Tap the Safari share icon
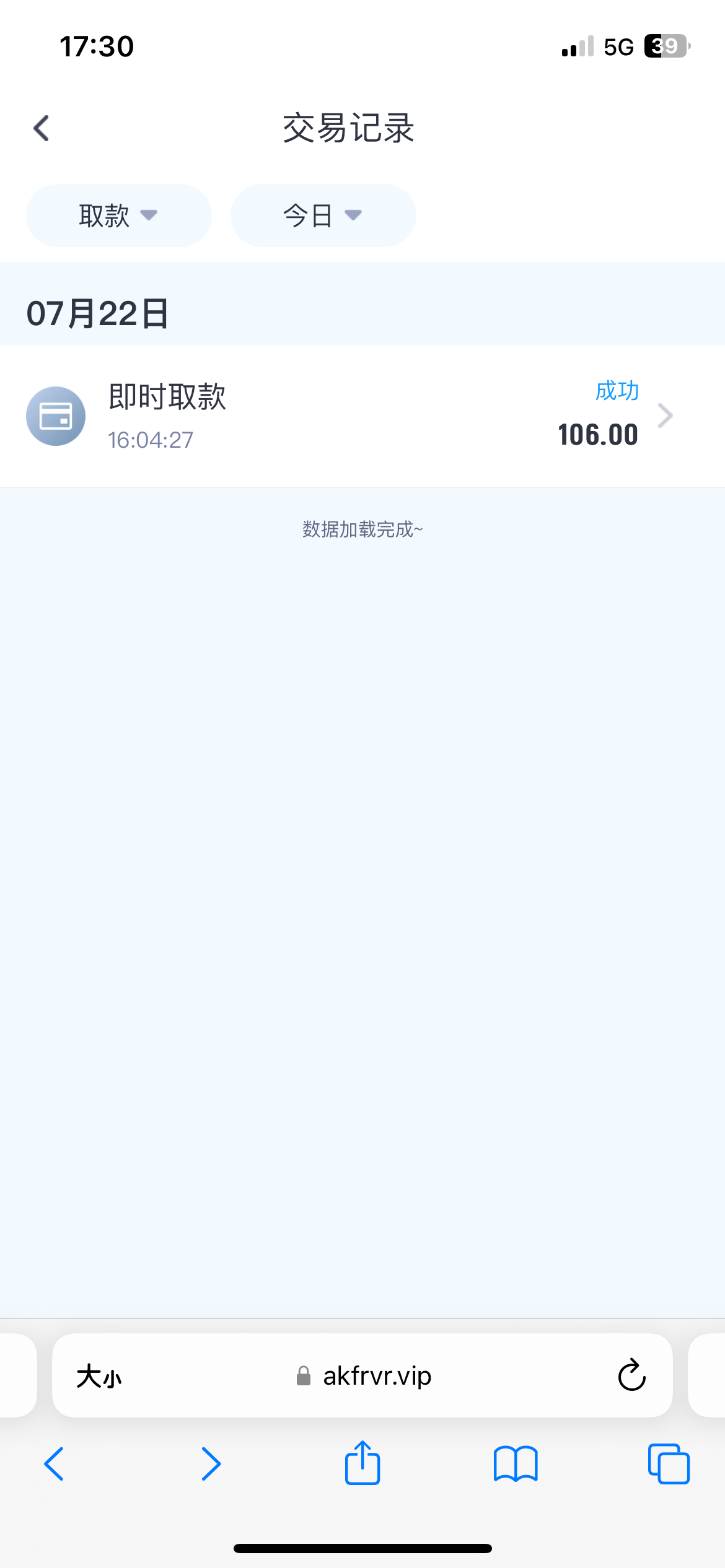This screenshot has height=1568, width=725. pos(362,1464)
